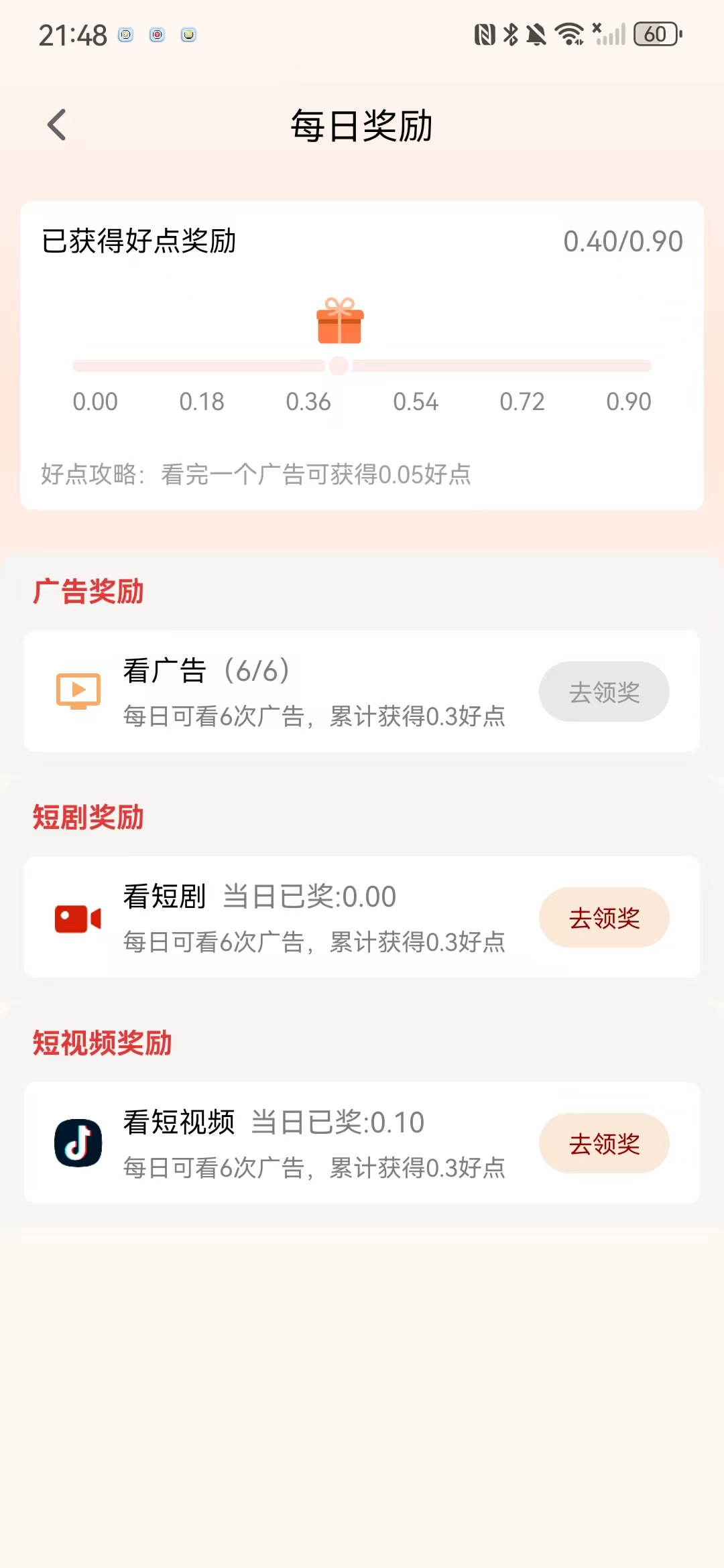
Task: Claim the 看短剧 reward via 去领奖
Action: point(604,917)
